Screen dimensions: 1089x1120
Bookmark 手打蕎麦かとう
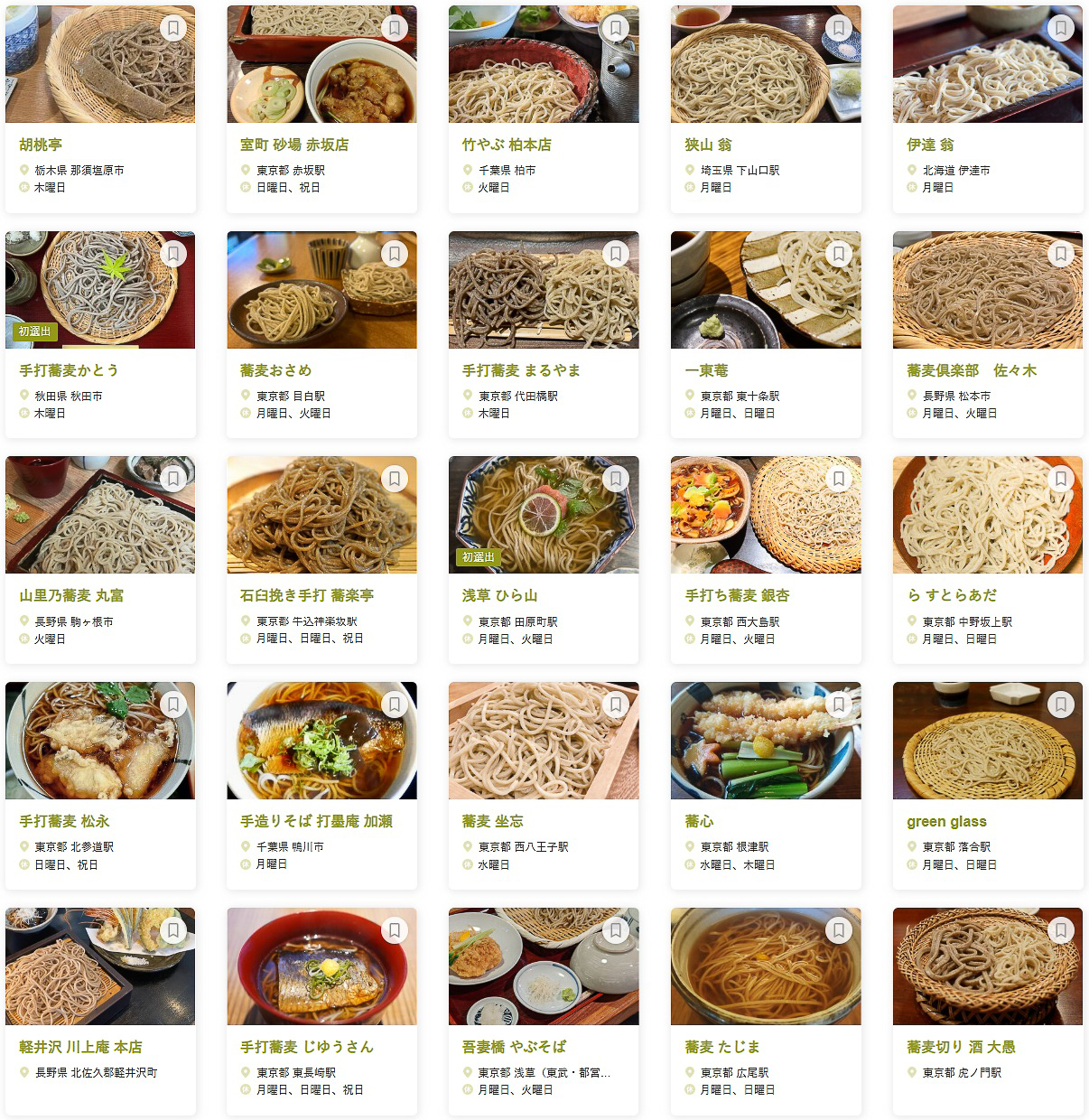pos(172,254)
